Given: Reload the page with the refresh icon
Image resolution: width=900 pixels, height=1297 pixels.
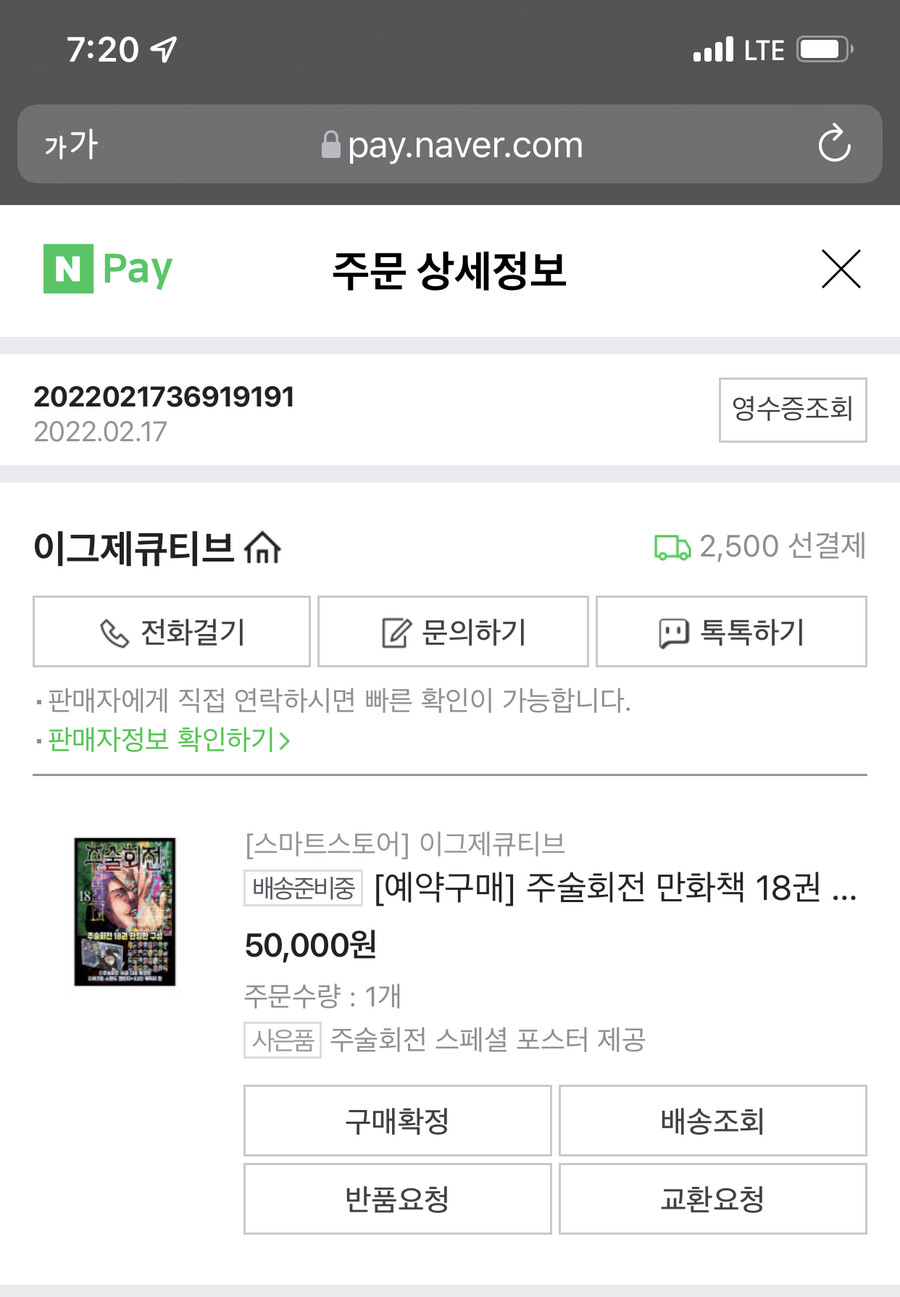Looking at the screenshot, I should click(833, 144).
